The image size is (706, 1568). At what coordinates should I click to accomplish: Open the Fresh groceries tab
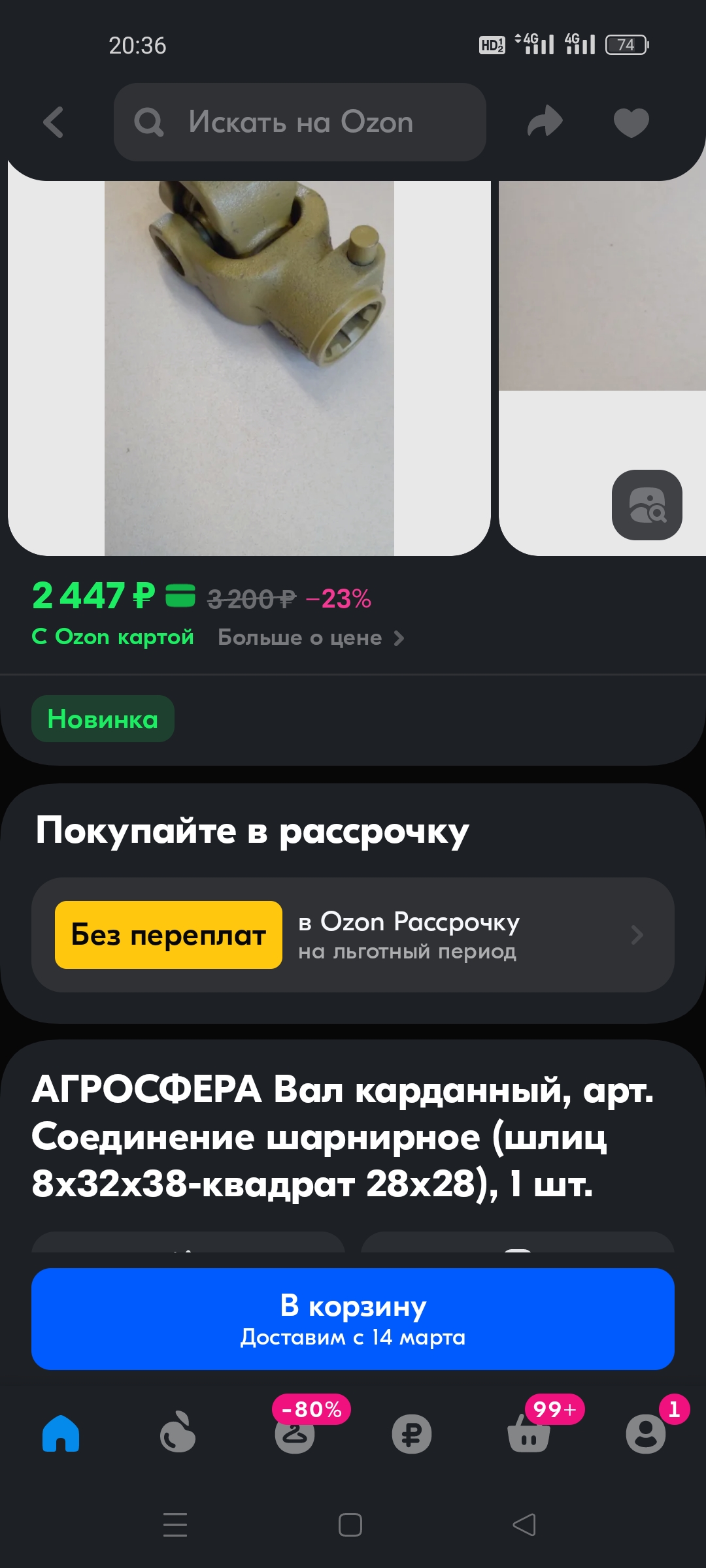[178, 1433]
